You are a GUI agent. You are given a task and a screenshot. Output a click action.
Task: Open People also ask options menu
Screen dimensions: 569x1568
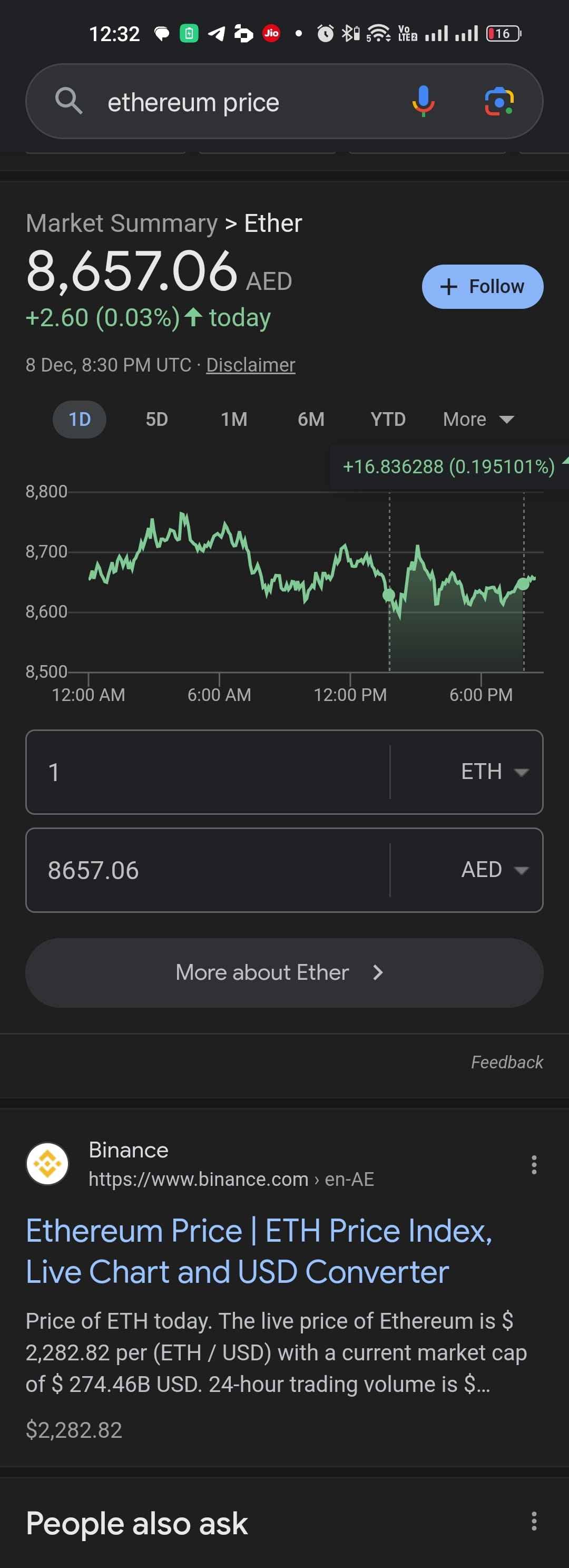tap(534, 1521)
